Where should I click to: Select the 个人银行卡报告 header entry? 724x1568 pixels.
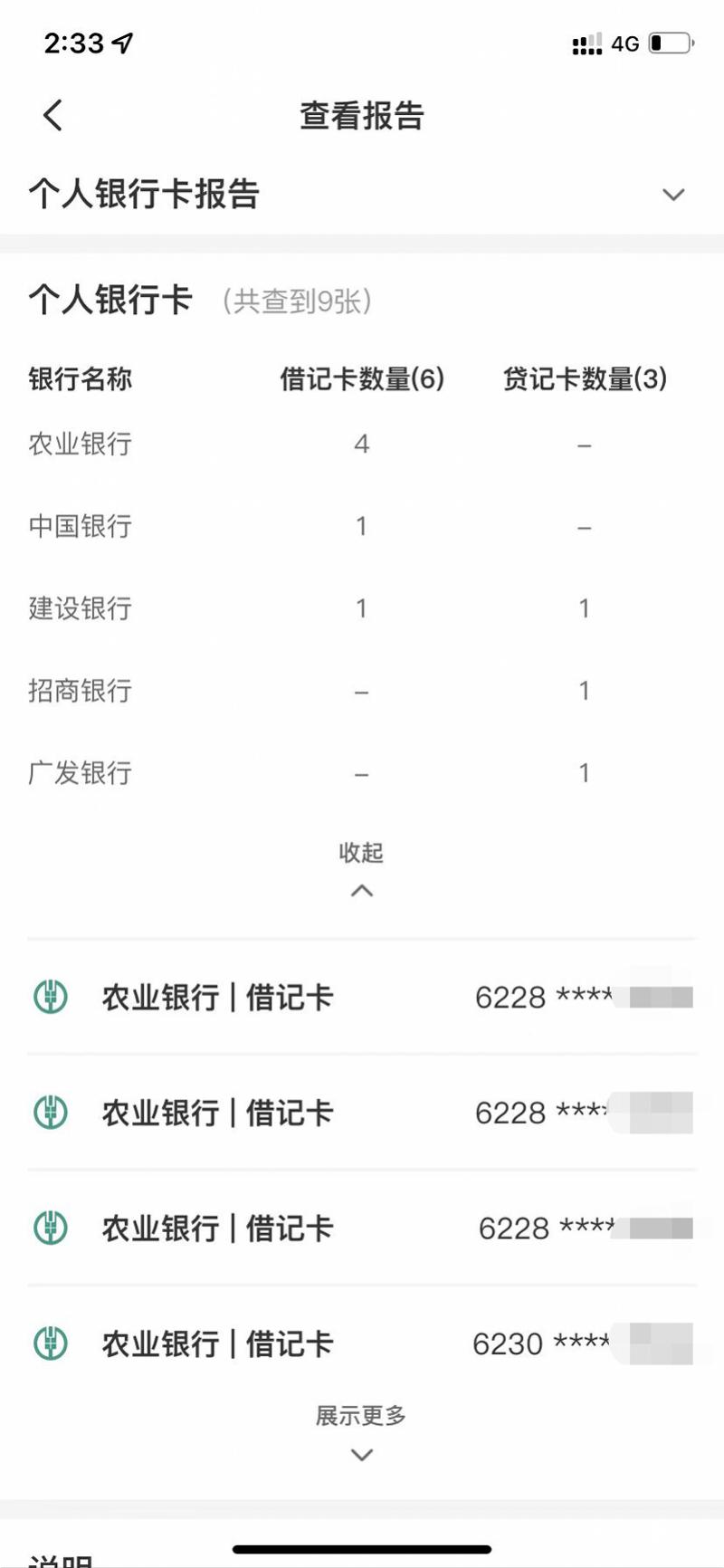pos(145,195)
